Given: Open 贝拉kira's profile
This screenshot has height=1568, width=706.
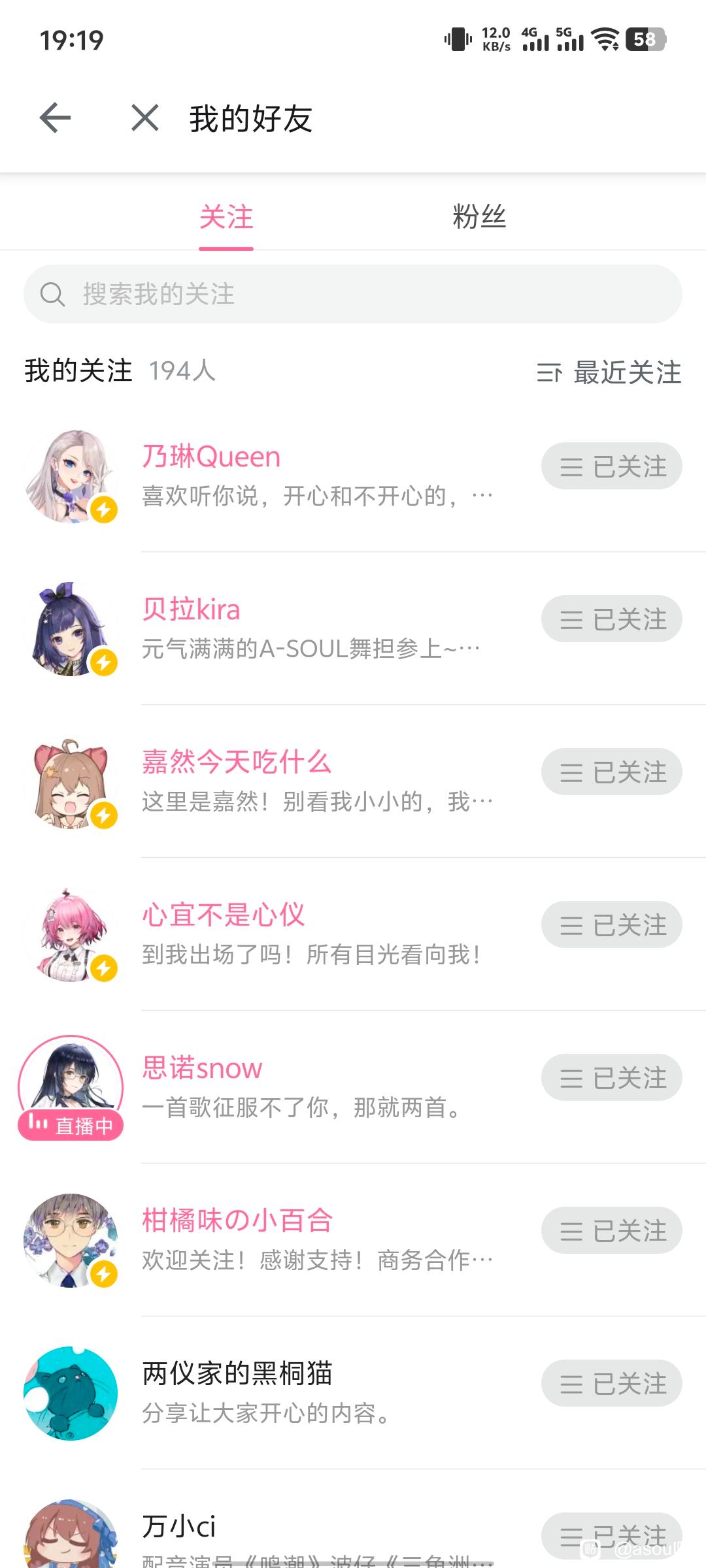Looking at the screenshot, I should (192, 610).
